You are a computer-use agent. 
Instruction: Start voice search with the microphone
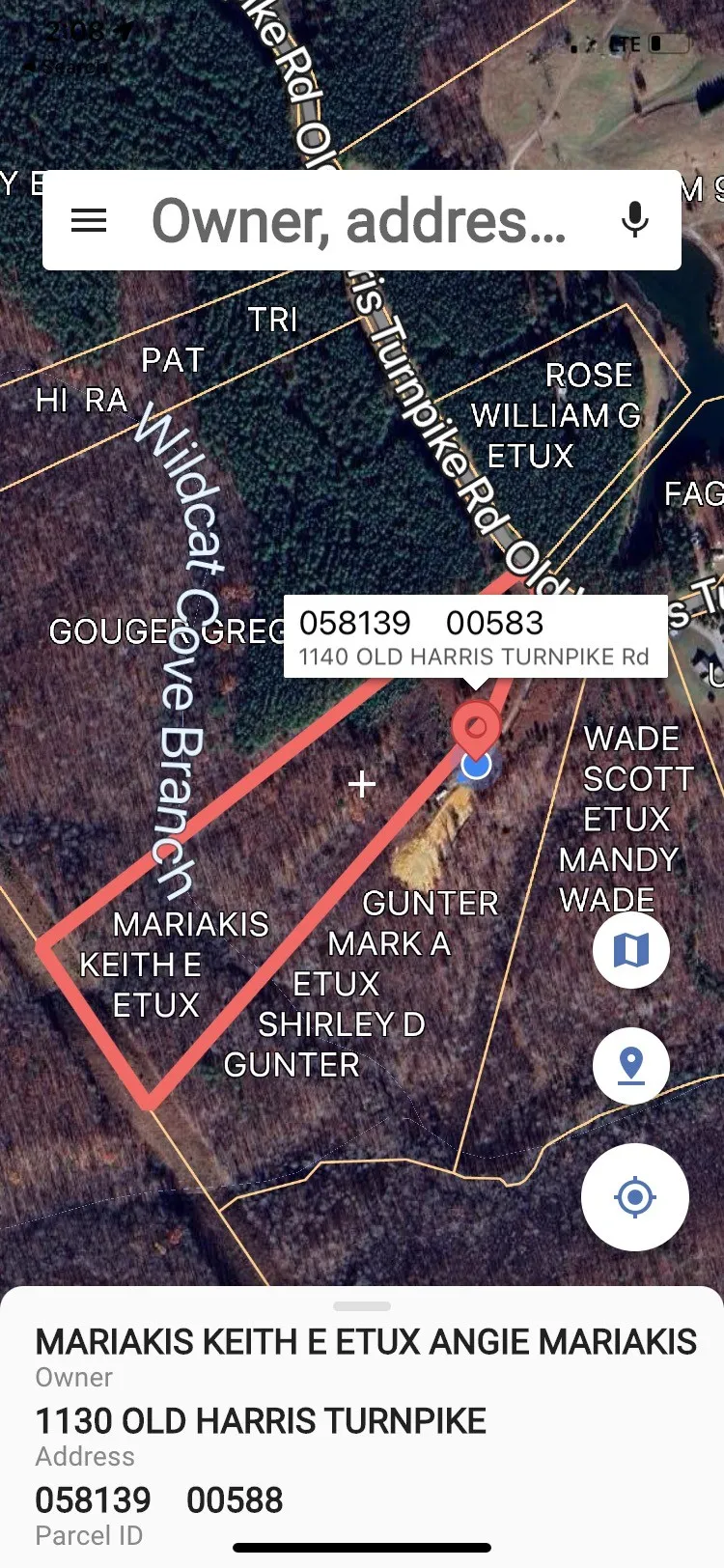coord(634,220)
